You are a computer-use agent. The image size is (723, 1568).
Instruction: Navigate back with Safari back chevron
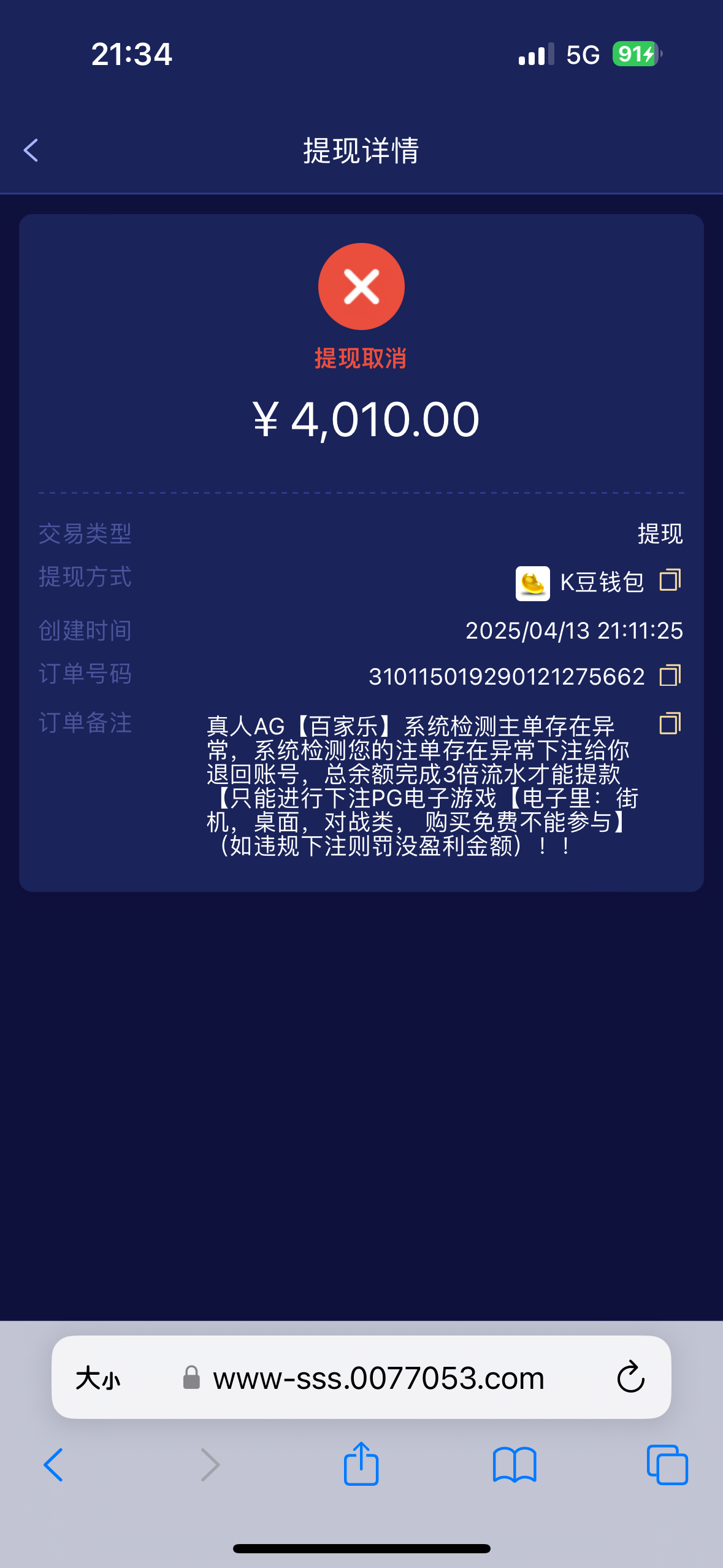53,1464
